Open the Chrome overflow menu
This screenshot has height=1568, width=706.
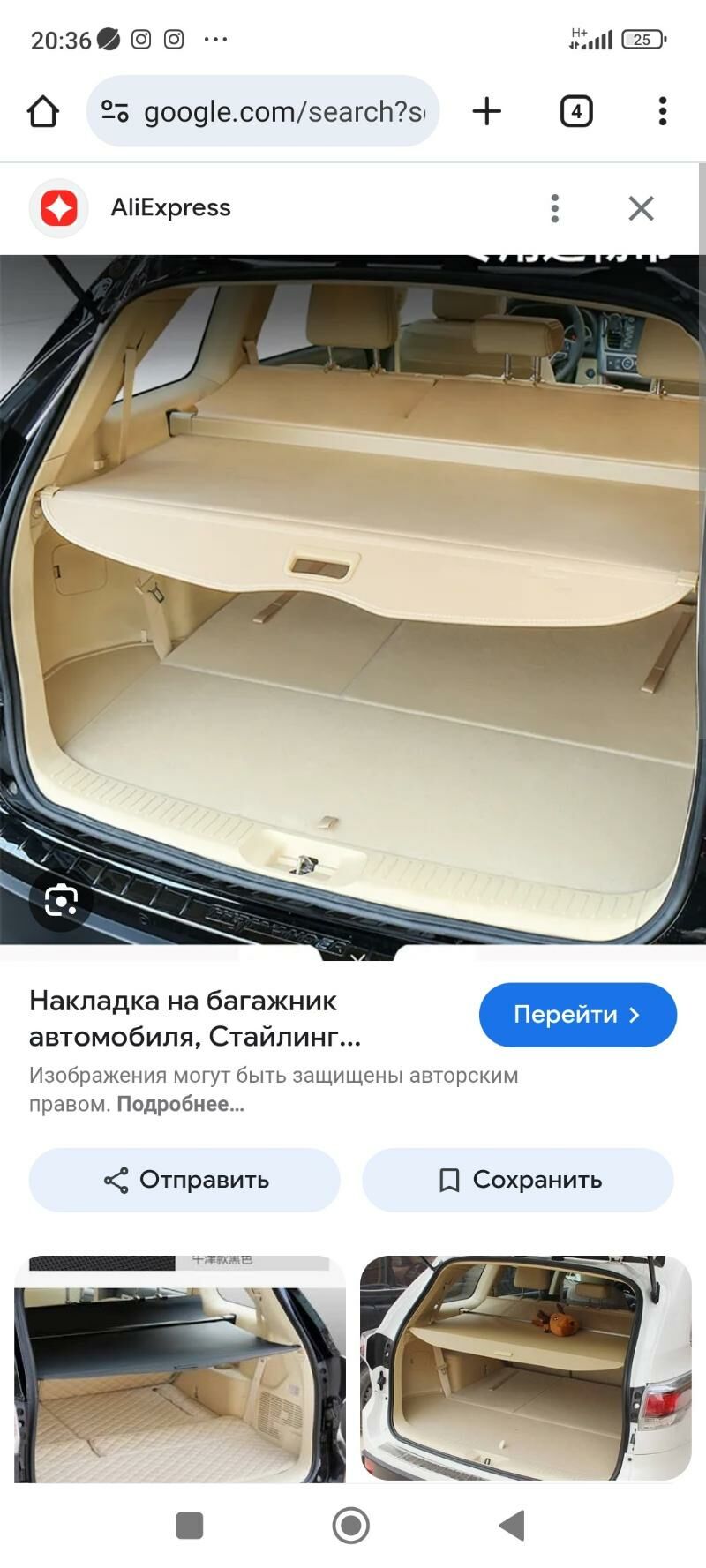pos(663,112)
